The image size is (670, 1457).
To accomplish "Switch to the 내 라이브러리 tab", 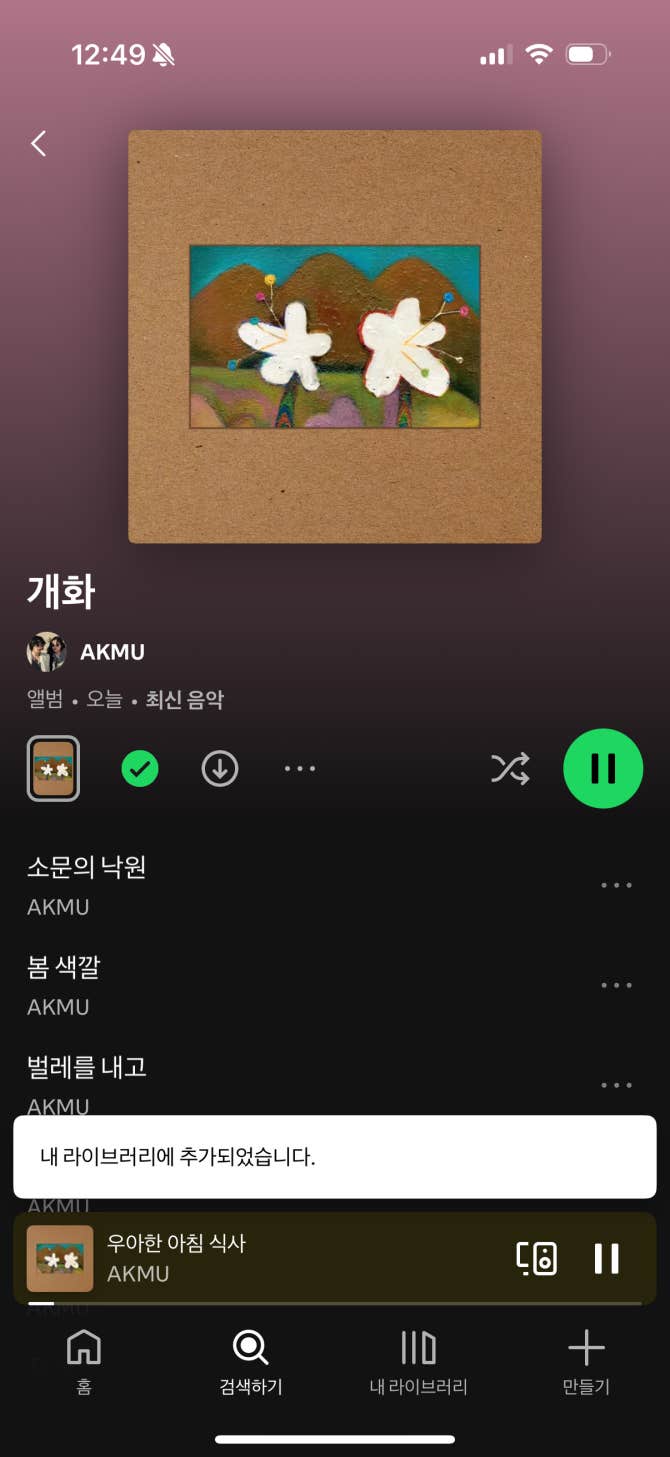I will click(x=418, y=1361).
